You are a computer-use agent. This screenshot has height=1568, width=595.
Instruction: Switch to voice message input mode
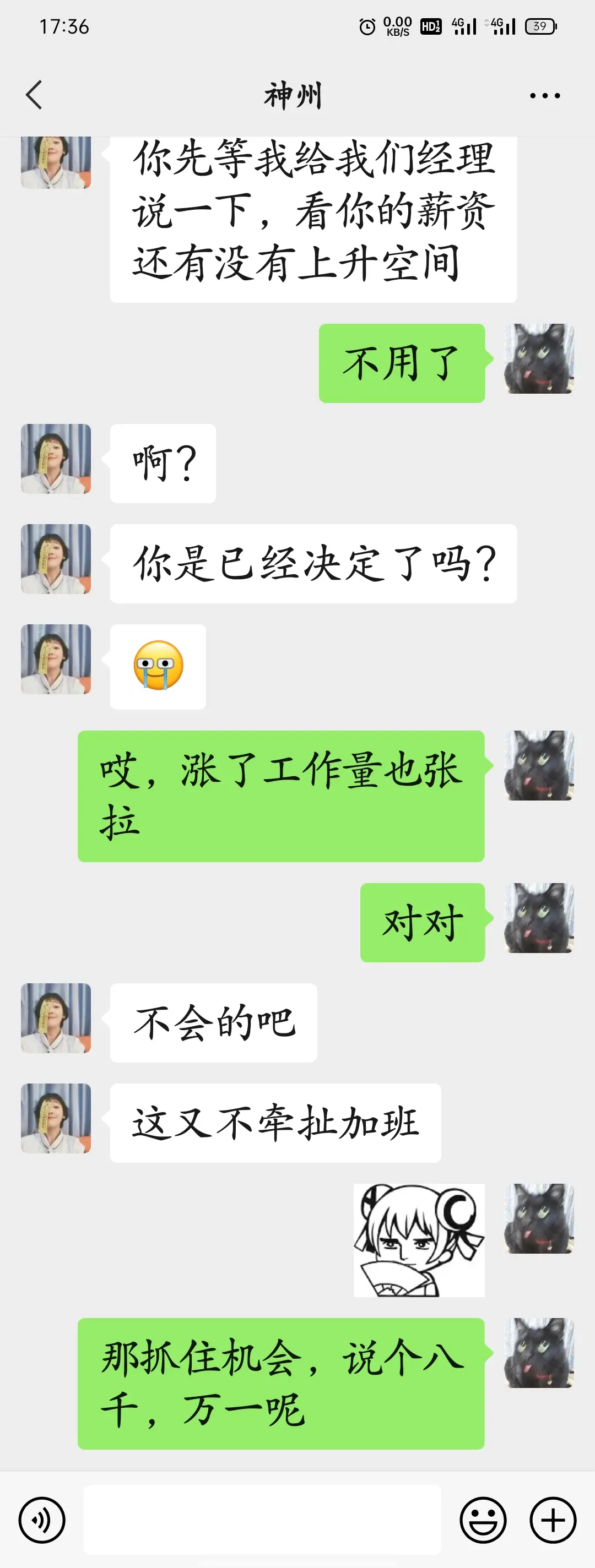[42, 1520]
